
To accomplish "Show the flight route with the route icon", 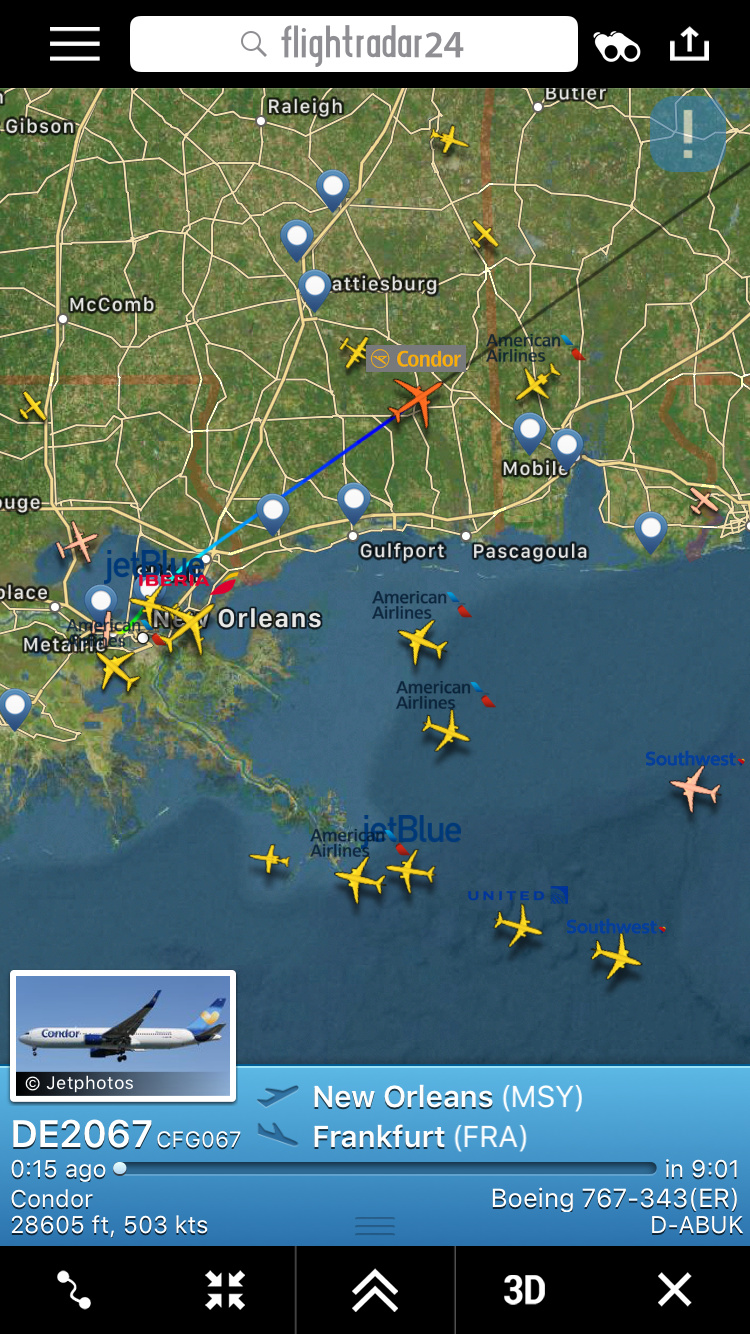I will (x=74, y=1290).
